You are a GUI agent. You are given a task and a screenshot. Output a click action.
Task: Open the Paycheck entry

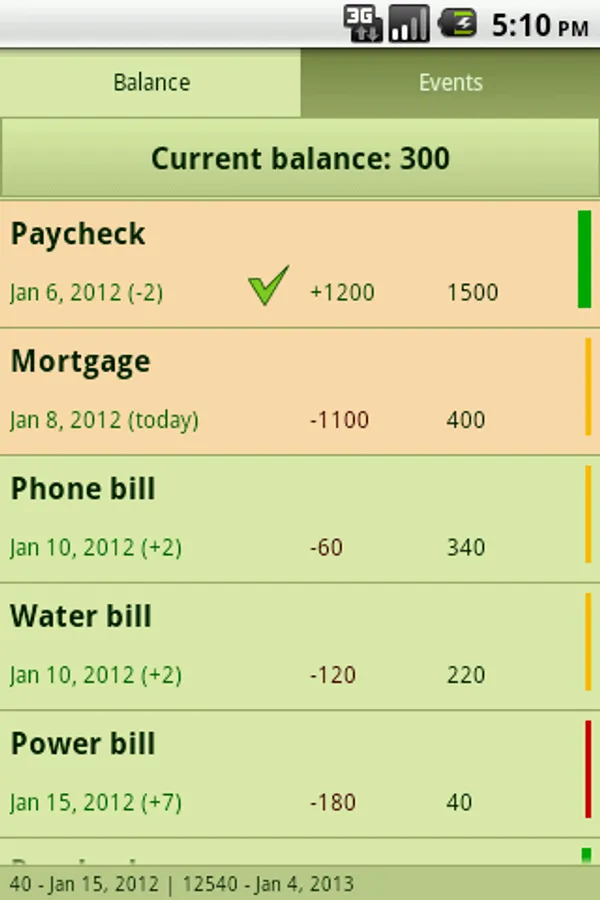point(290,264)
